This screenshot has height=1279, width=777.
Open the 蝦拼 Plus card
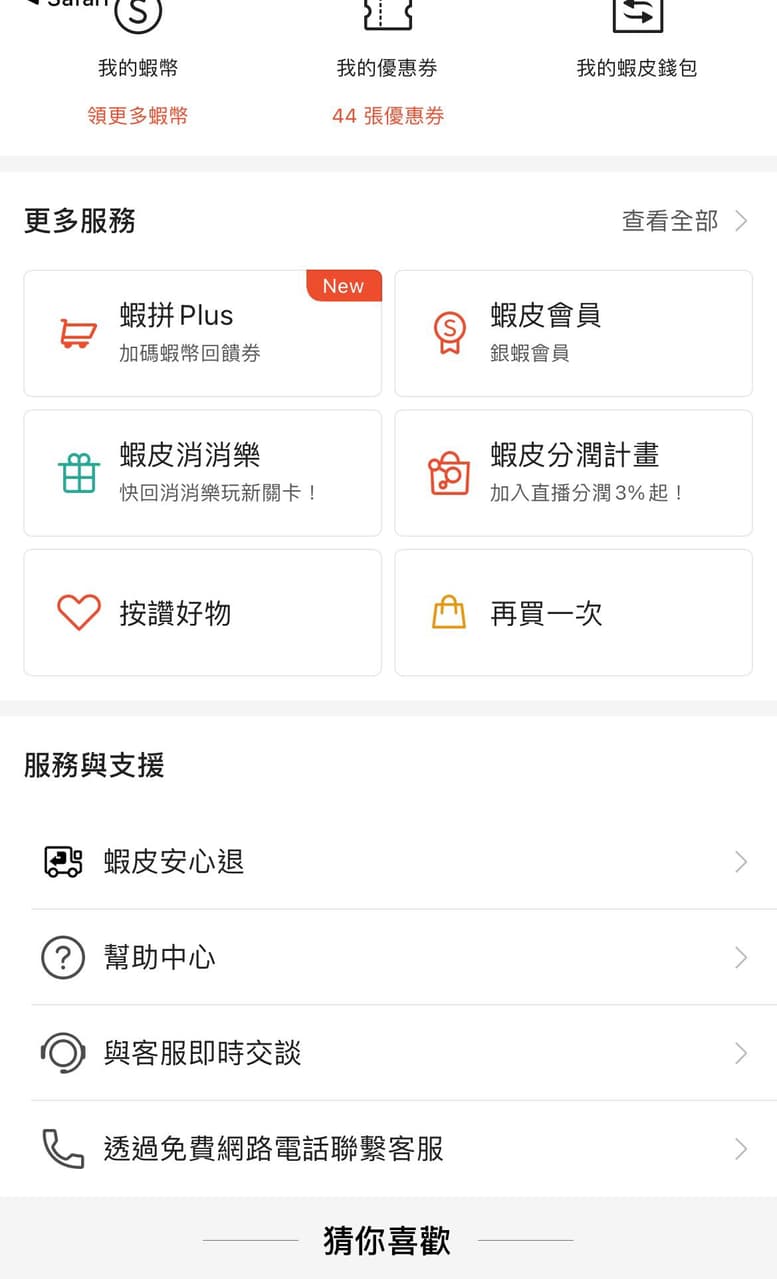pos(203,333)
